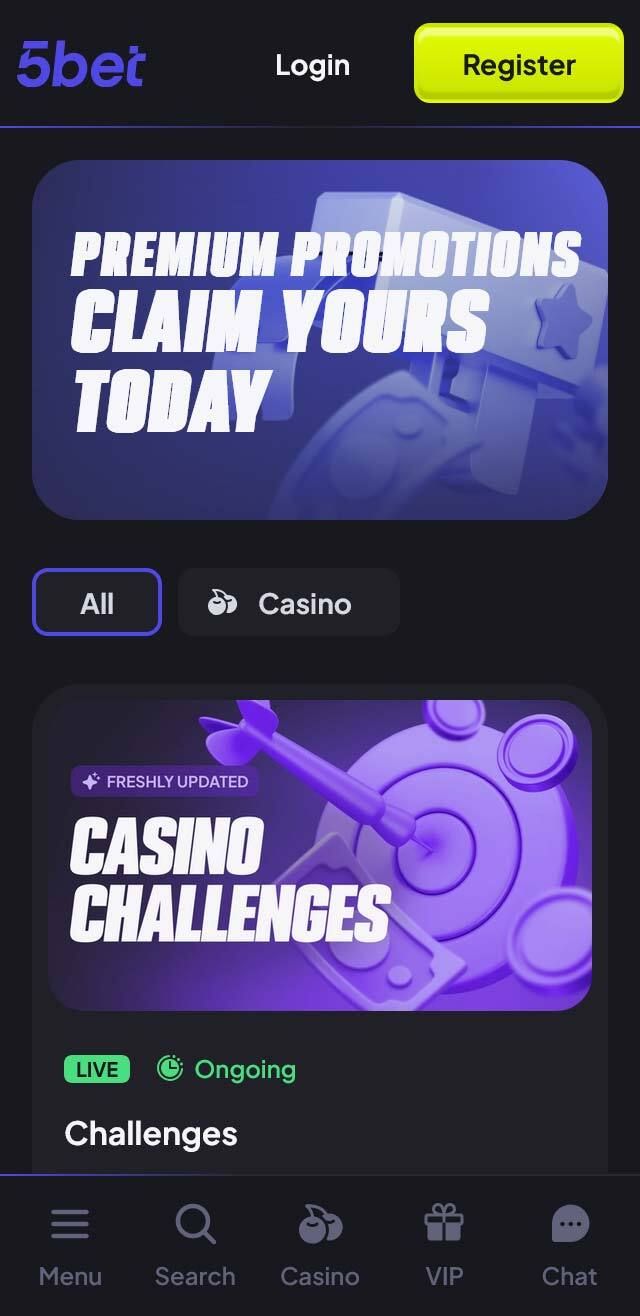
Task: Register a new account
Action: pos(519,65)
